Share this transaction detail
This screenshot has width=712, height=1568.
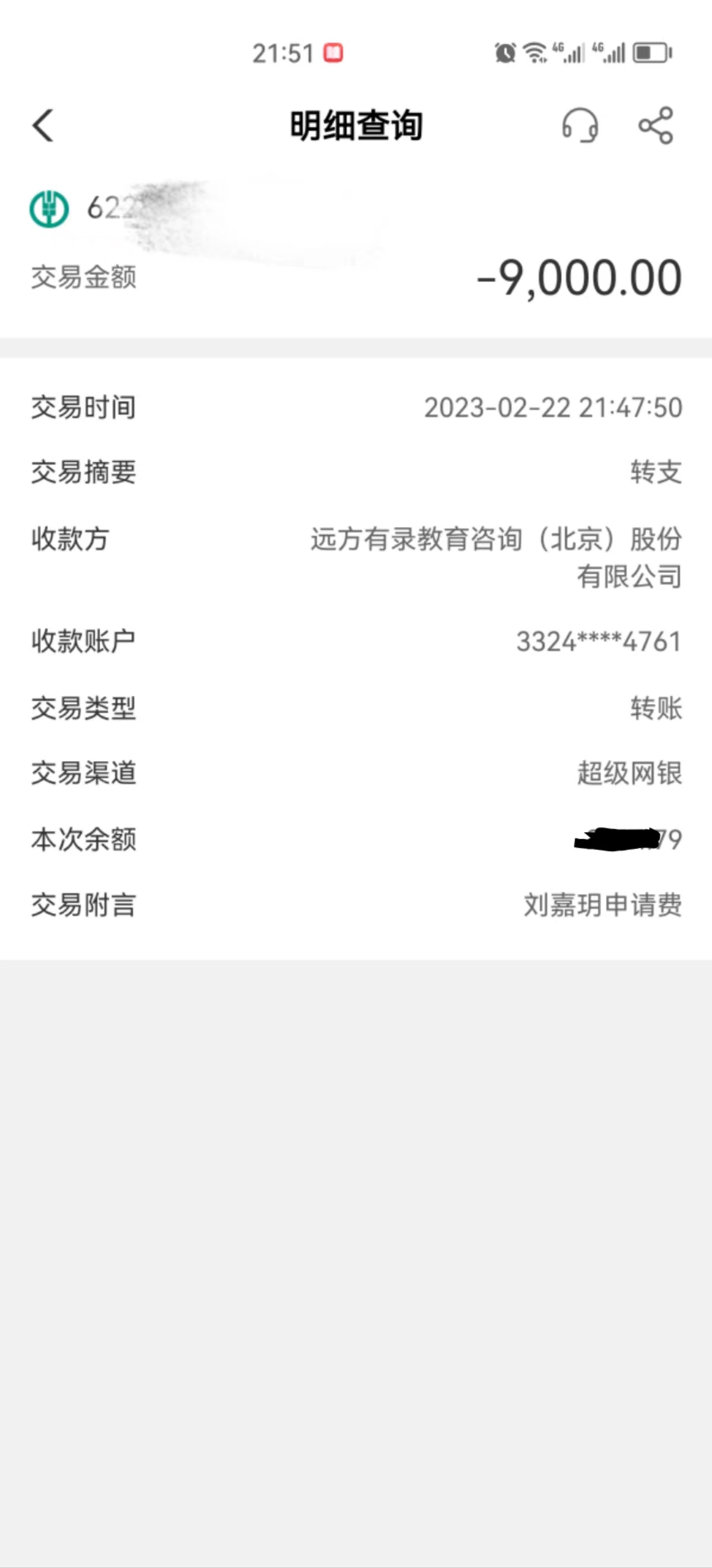(x=656, y=125)
